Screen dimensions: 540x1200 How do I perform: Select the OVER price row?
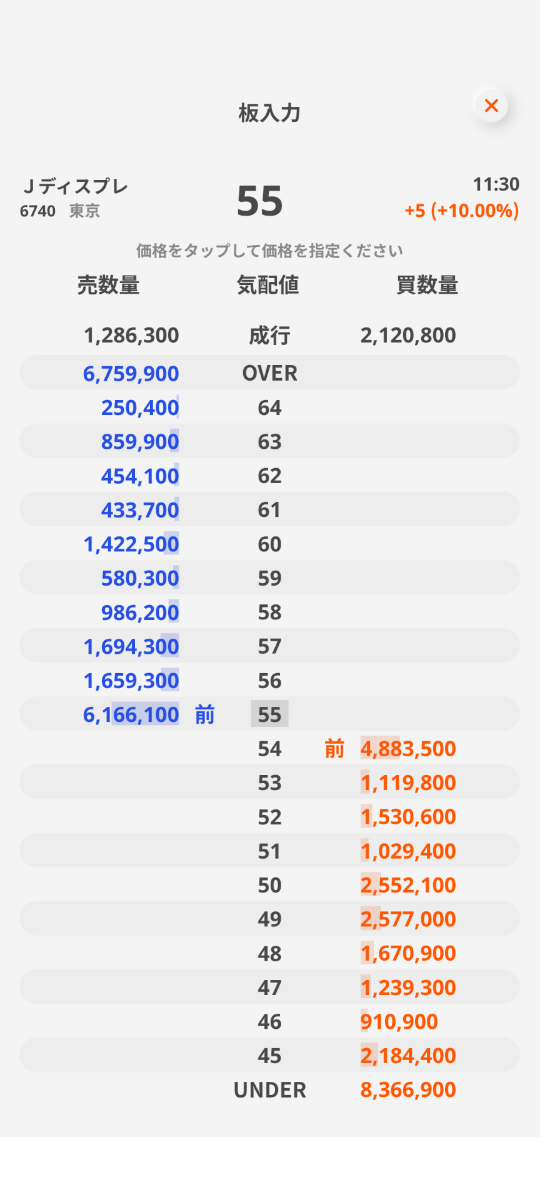(270, 373)
